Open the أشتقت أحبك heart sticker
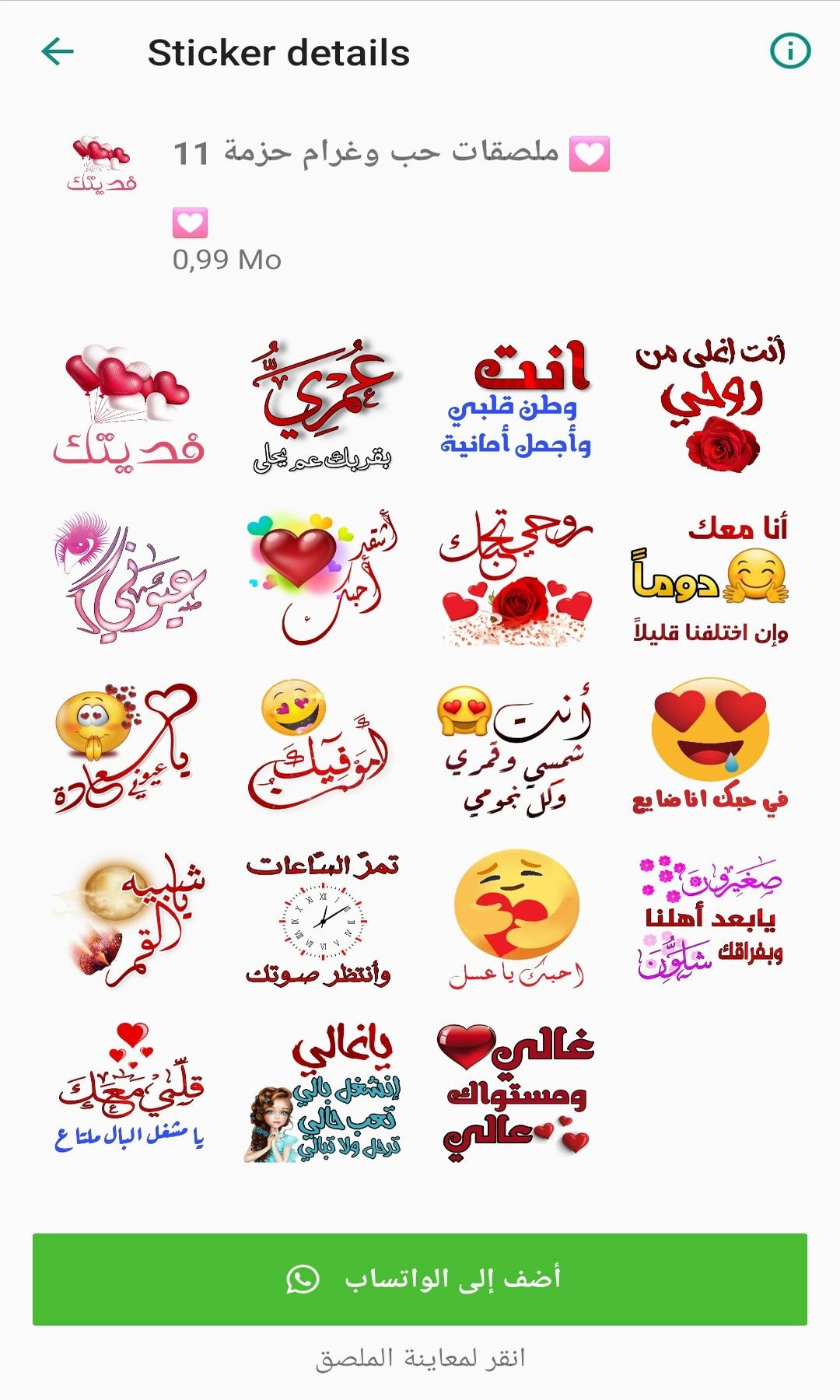 pyautogui.click(x=323, y=578)
